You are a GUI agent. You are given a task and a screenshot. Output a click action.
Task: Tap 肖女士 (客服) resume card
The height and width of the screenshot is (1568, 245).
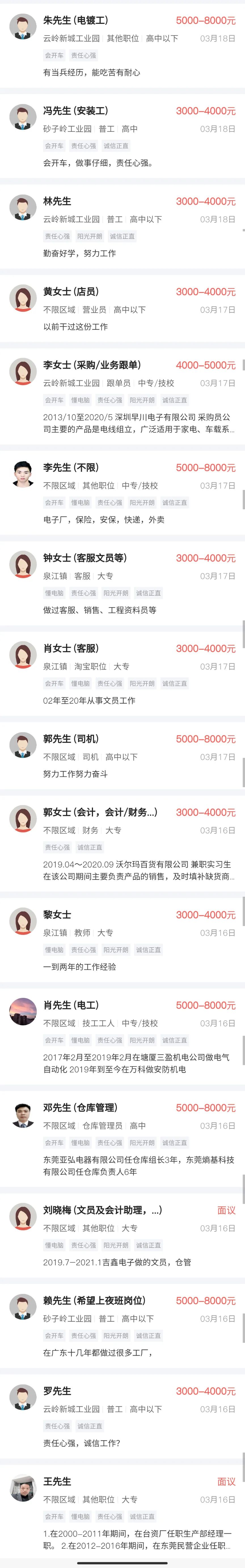pos(122,674)
